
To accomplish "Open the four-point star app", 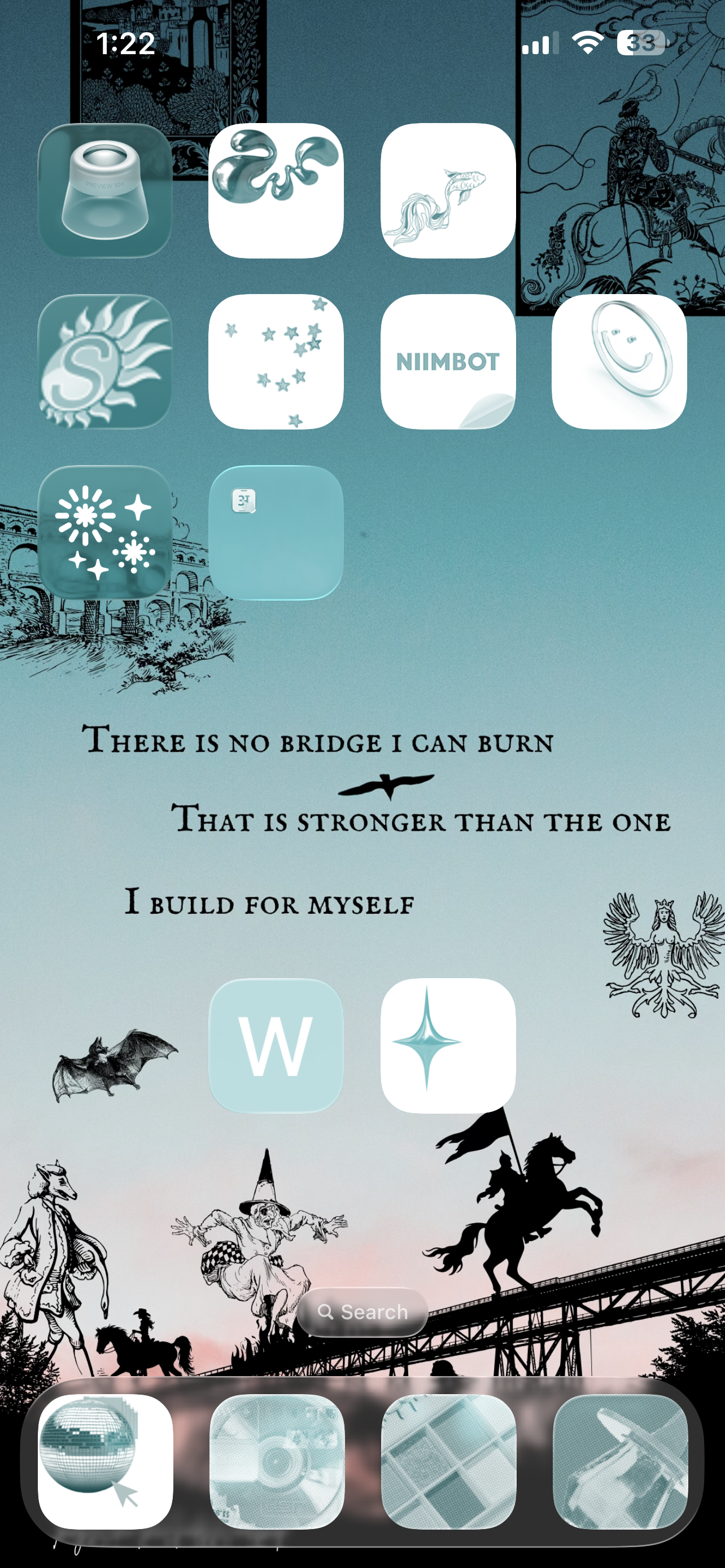I will point(448,1045).
